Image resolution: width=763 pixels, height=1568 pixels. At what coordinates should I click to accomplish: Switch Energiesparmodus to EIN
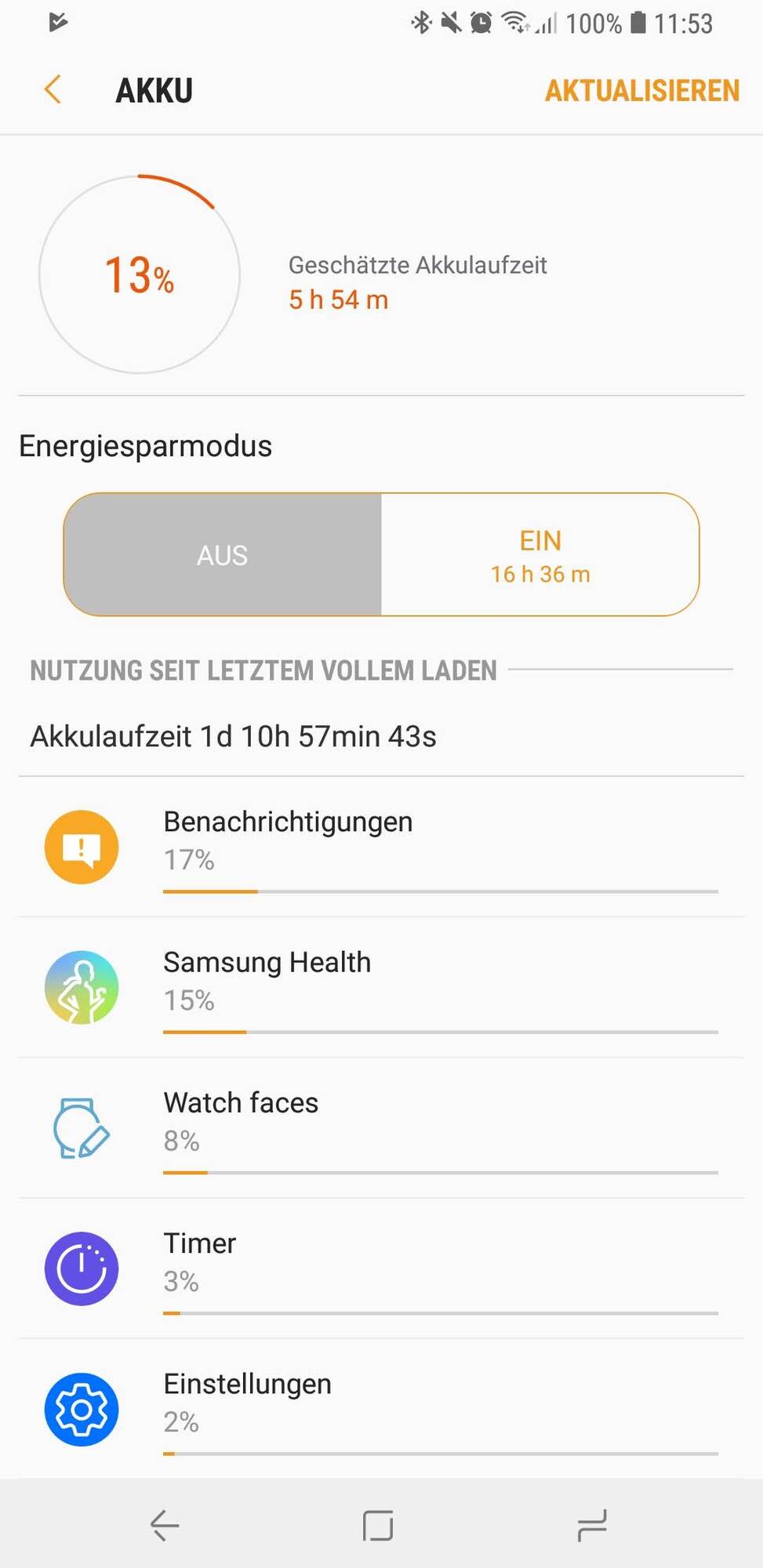tap(540, 555)
